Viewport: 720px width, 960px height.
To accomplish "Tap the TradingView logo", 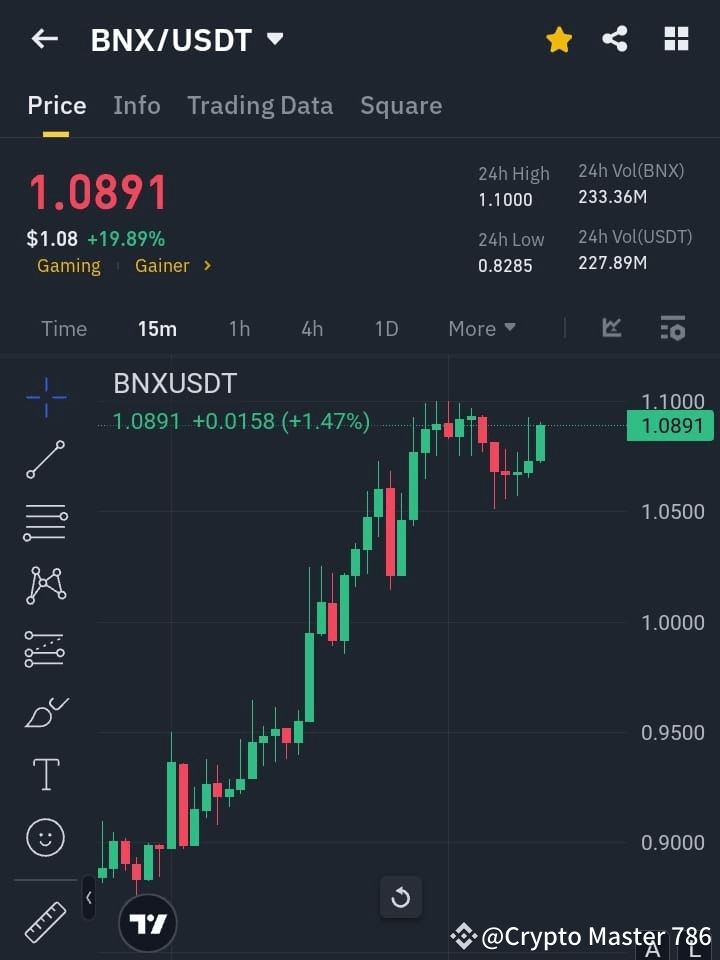I will (x=148, y=922).
